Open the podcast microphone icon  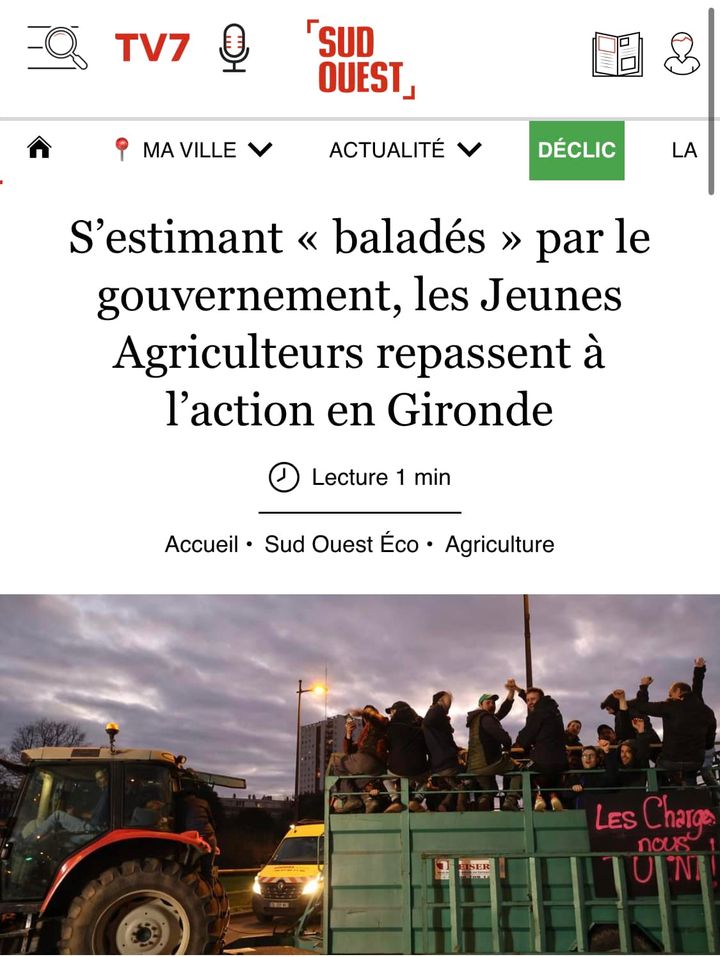(233, 47)
